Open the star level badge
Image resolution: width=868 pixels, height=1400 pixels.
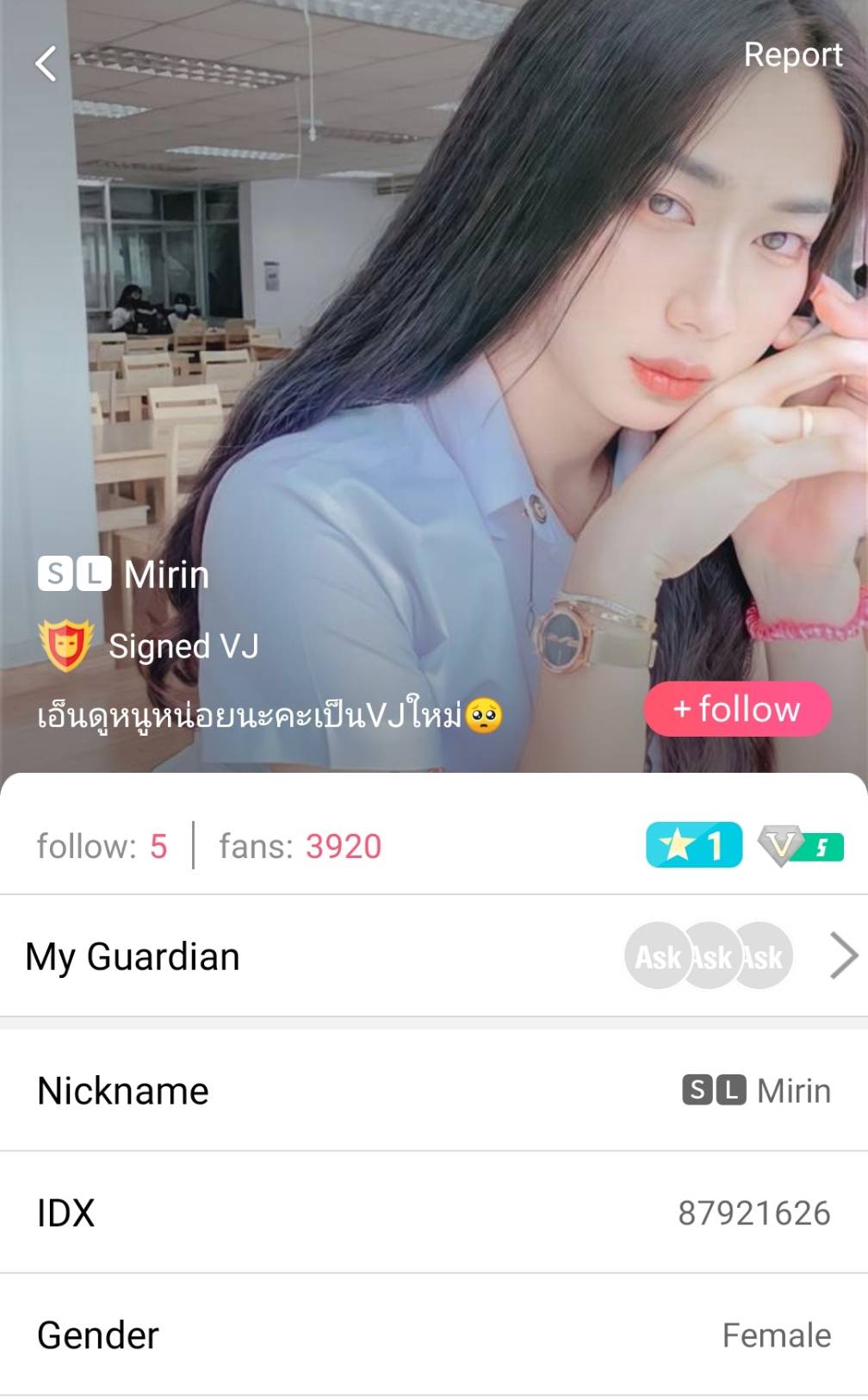[x=693, y=845]
